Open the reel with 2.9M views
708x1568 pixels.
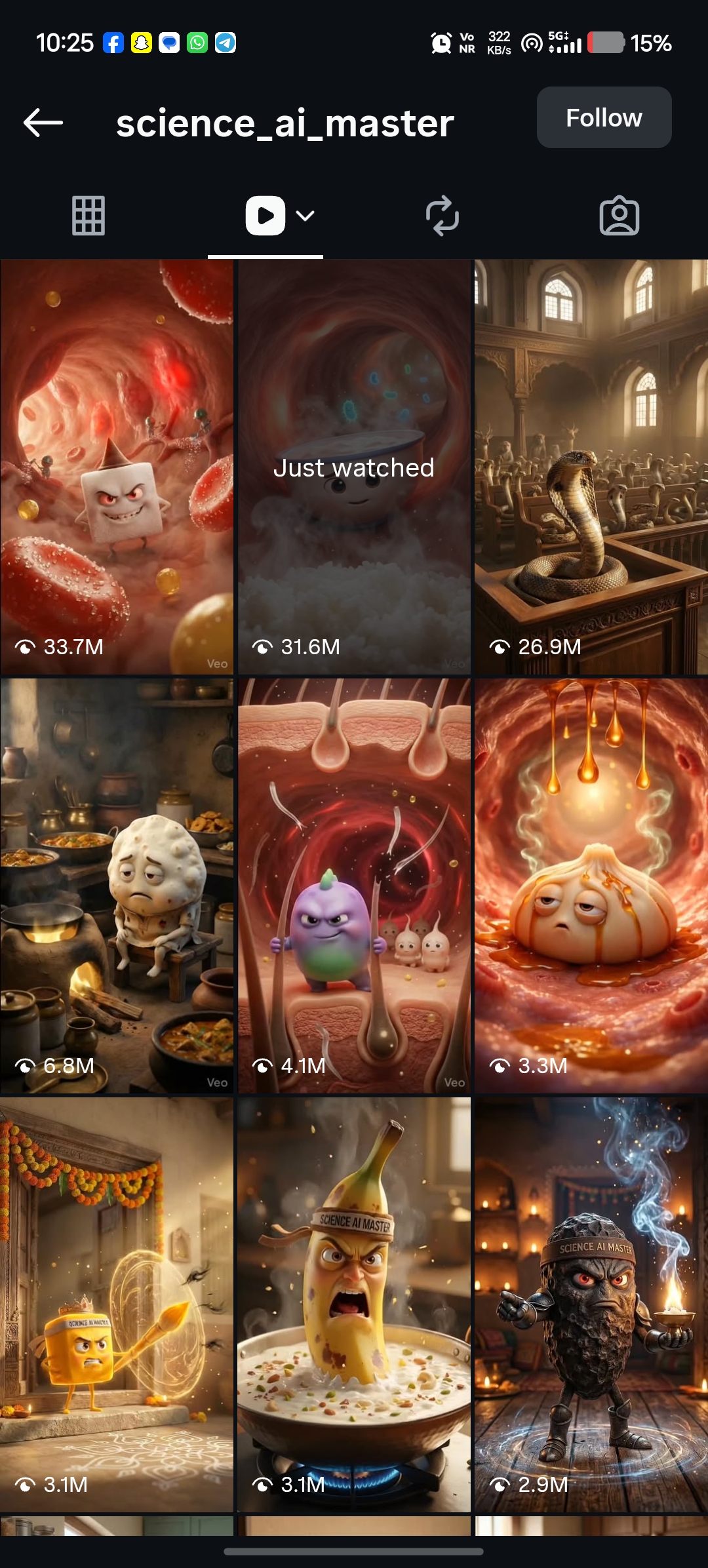coord(591,1304)
